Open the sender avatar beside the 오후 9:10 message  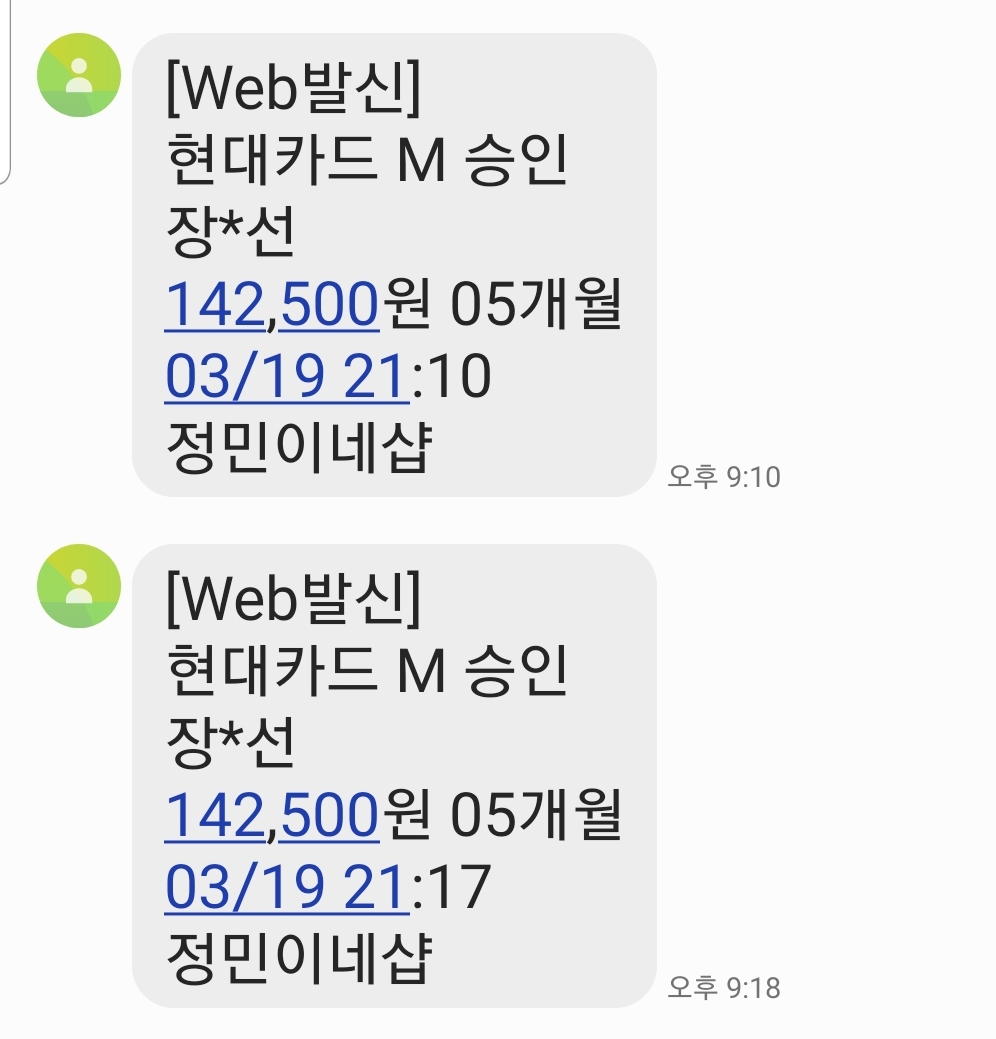pos(79,75)
